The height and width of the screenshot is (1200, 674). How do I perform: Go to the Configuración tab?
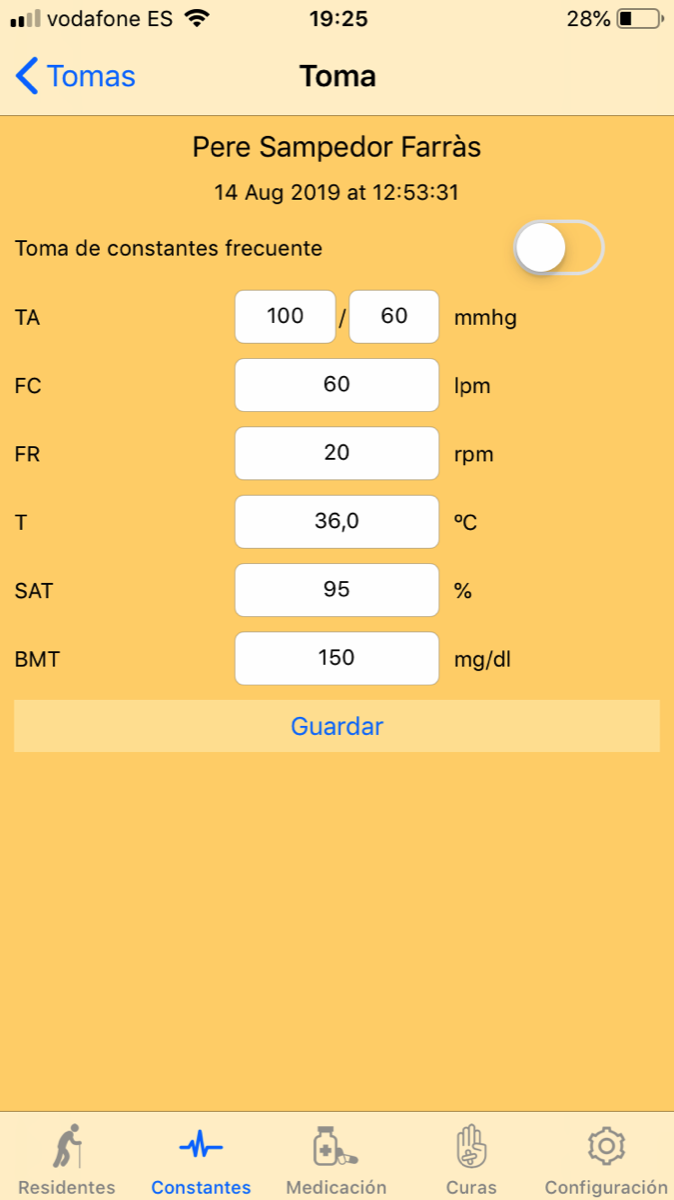click(606, 1159)
